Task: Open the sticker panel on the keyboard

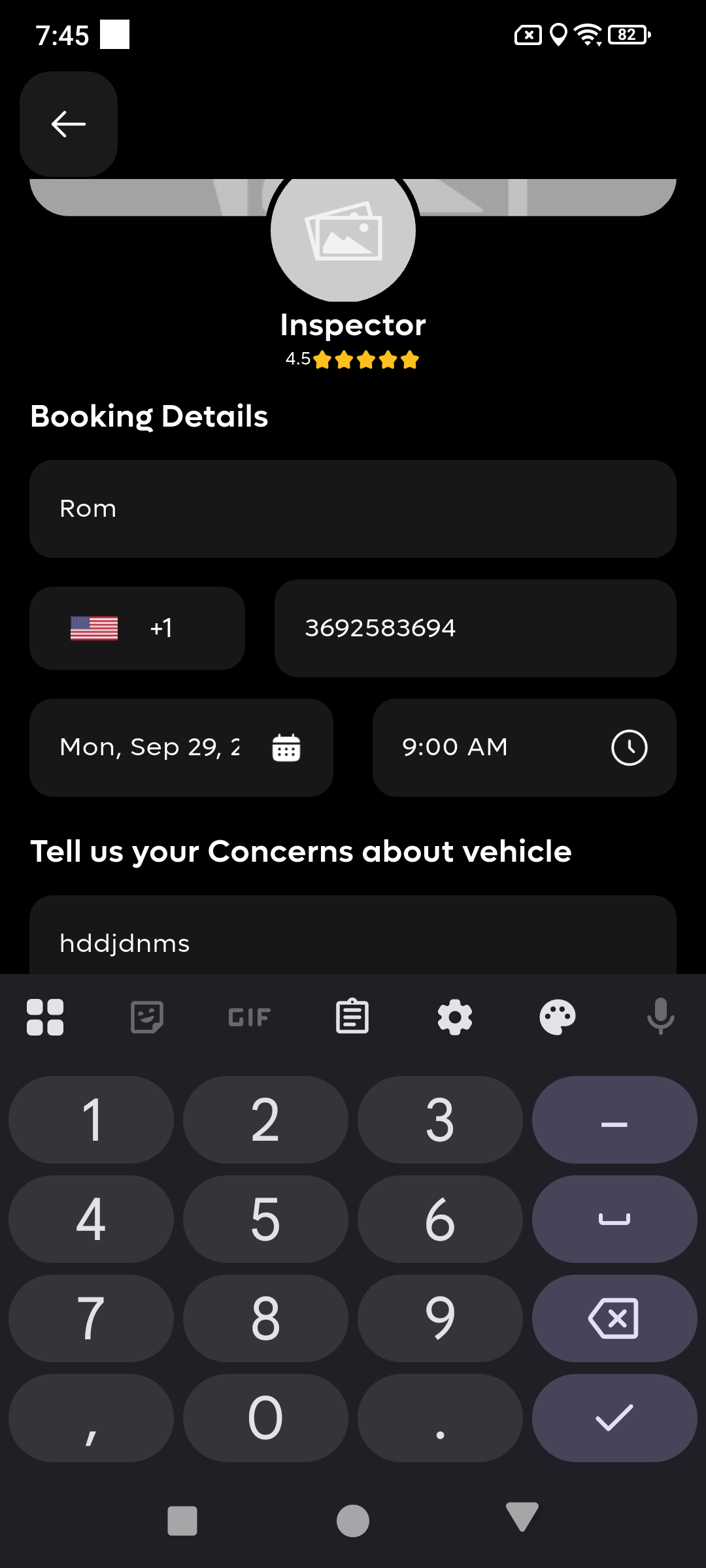Action: [x=147, y=1017]
